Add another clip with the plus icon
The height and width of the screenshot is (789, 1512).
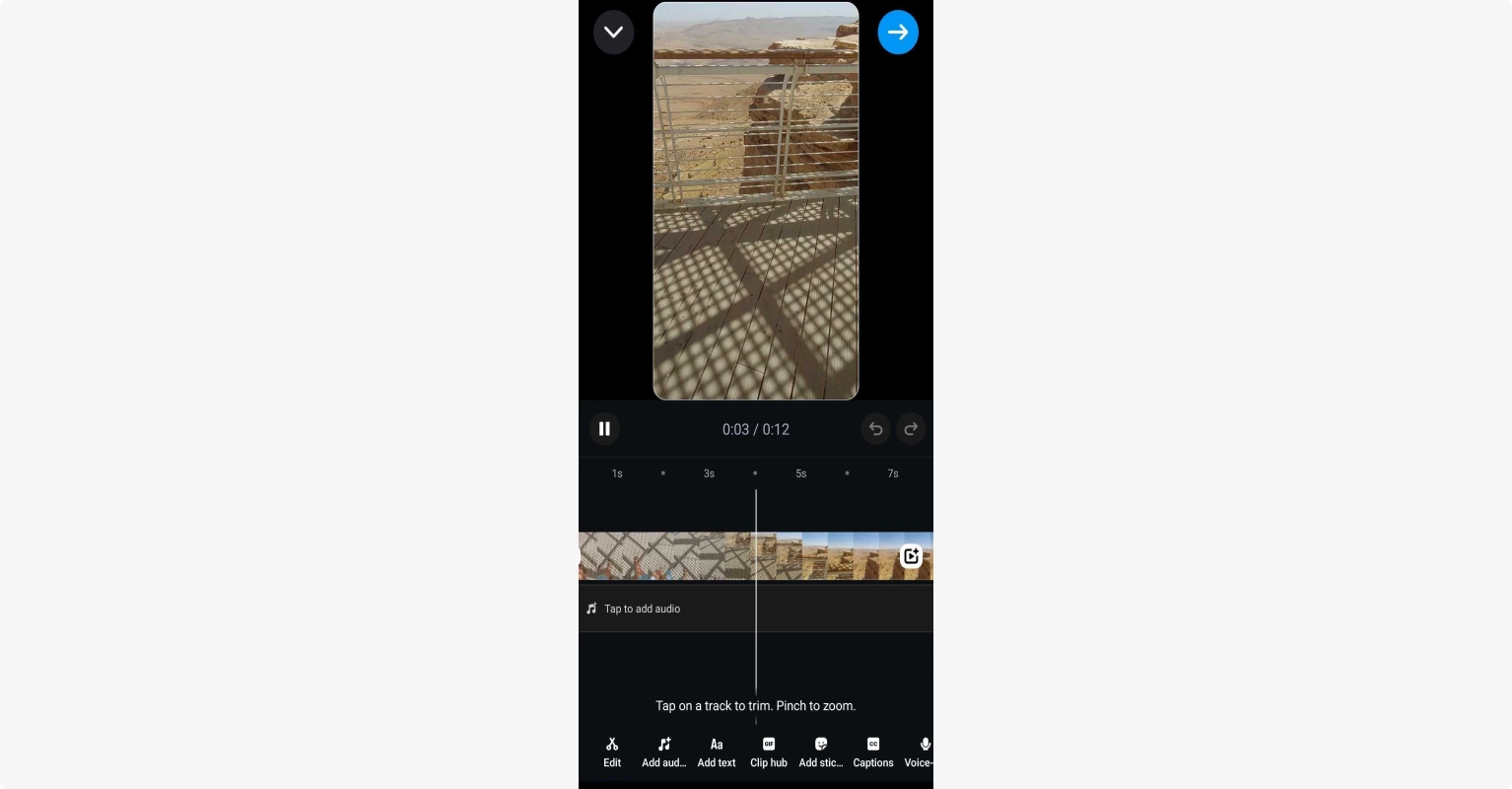(911, 556)
